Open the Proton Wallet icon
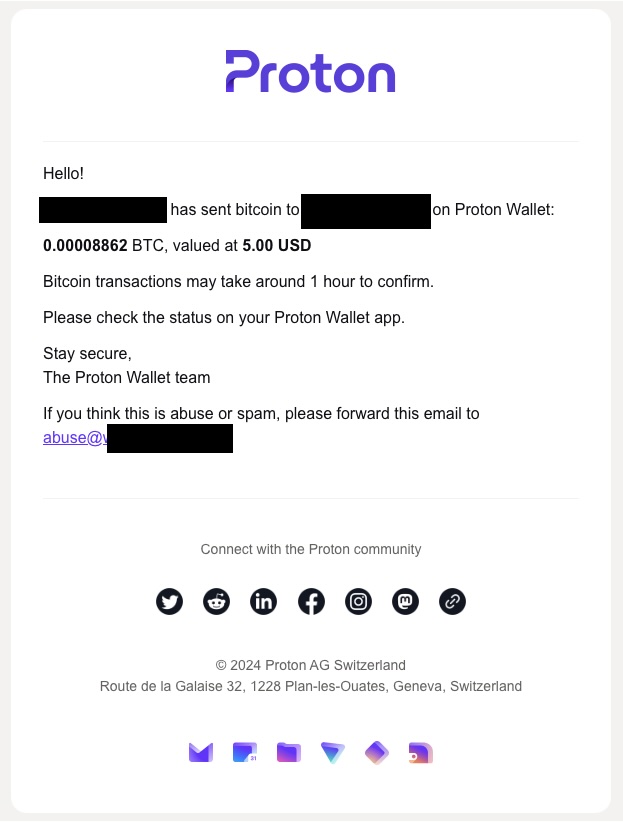The width and height of the screenshot is (623, 829). pos(420,753)
